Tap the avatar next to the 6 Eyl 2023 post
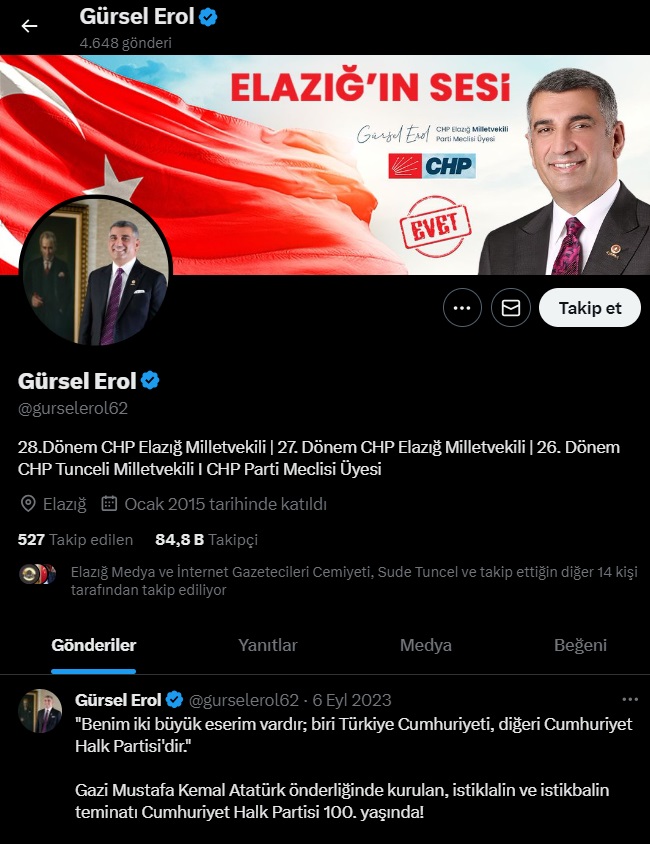 click(x=40, y=711)
